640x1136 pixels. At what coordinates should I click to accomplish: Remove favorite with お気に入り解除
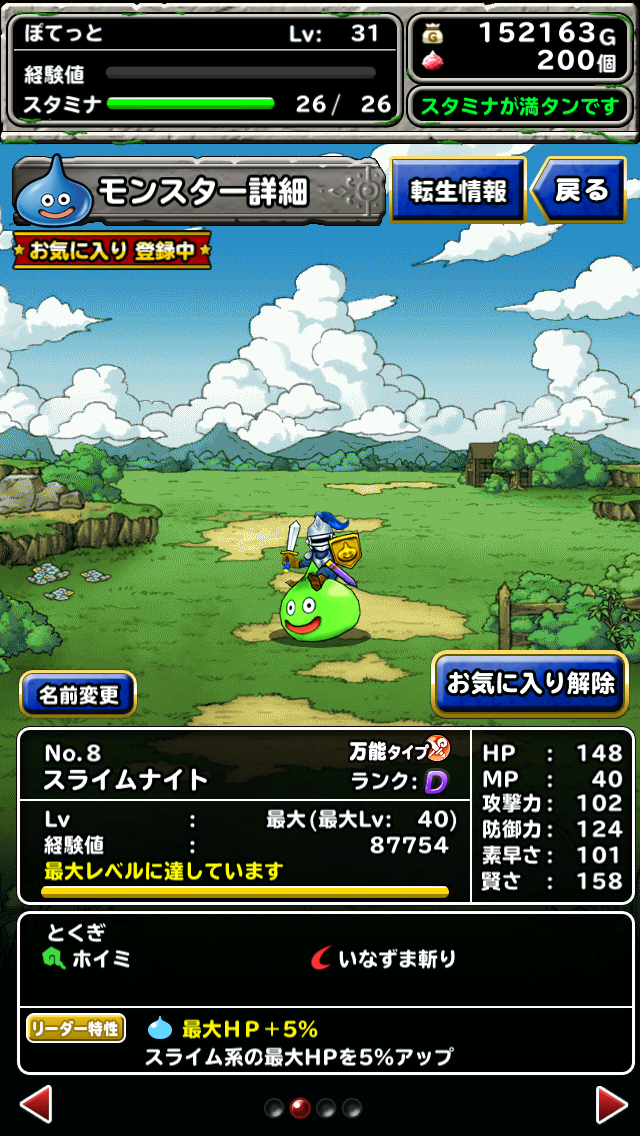[x=530, y=684]
